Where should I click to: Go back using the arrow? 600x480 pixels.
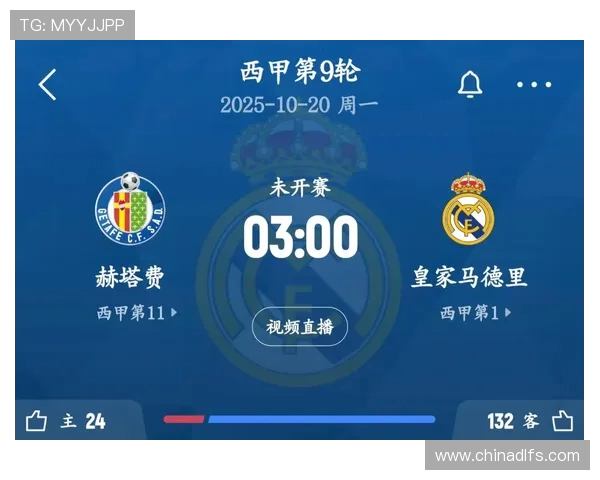tap(47, 85)
